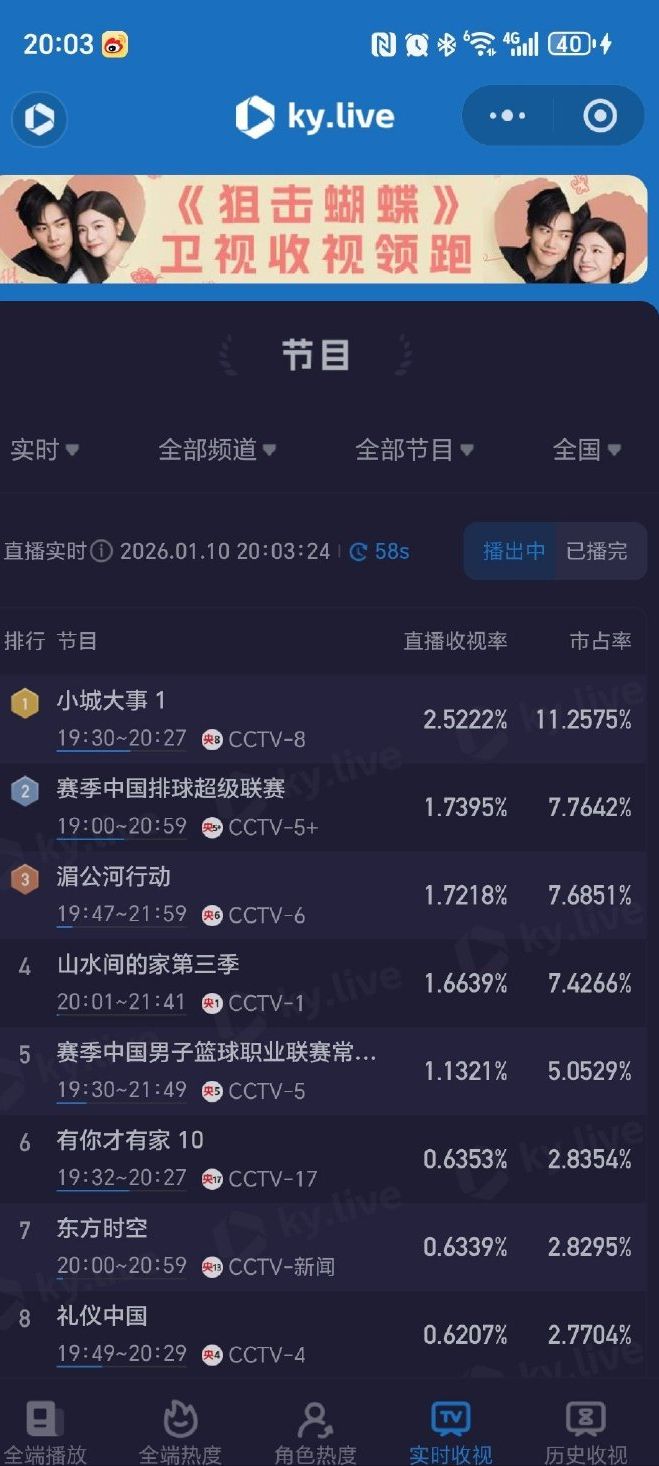The width and height of the screenshot is (659, 1466).
Task: Open the mini program more options menu
Action: (507, 116)
